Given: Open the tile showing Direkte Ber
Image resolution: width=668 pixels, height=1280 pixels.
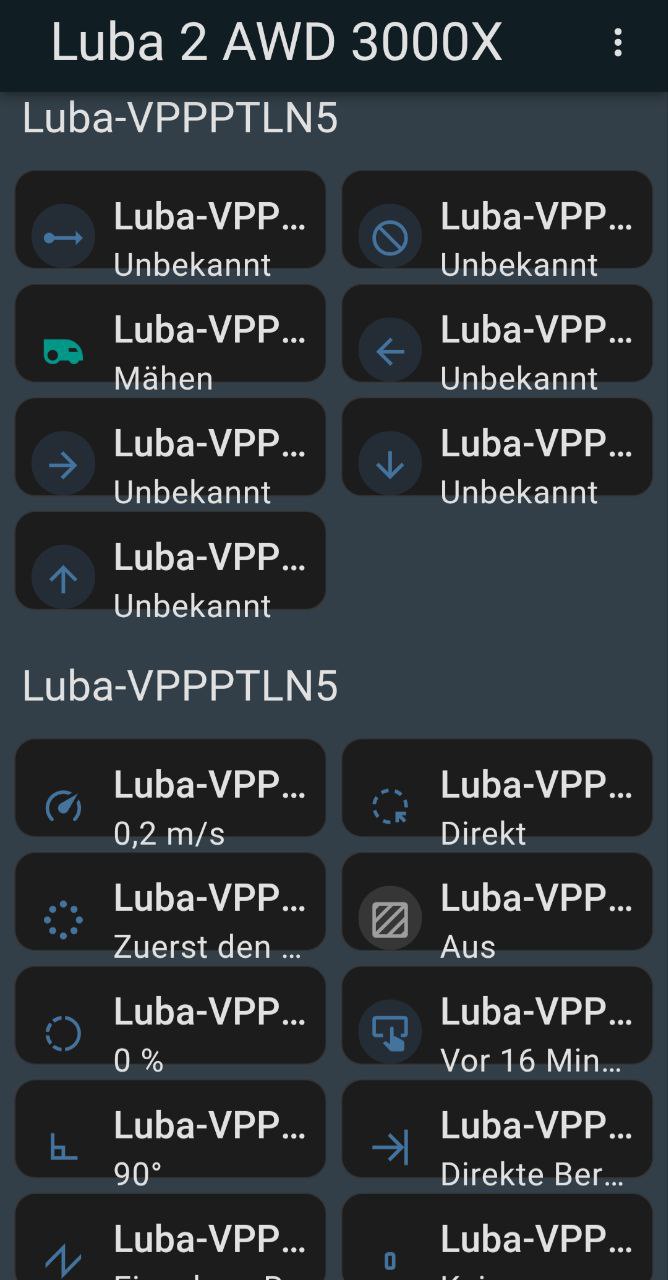Looking at the screenshot, I should pos(497,1129).
